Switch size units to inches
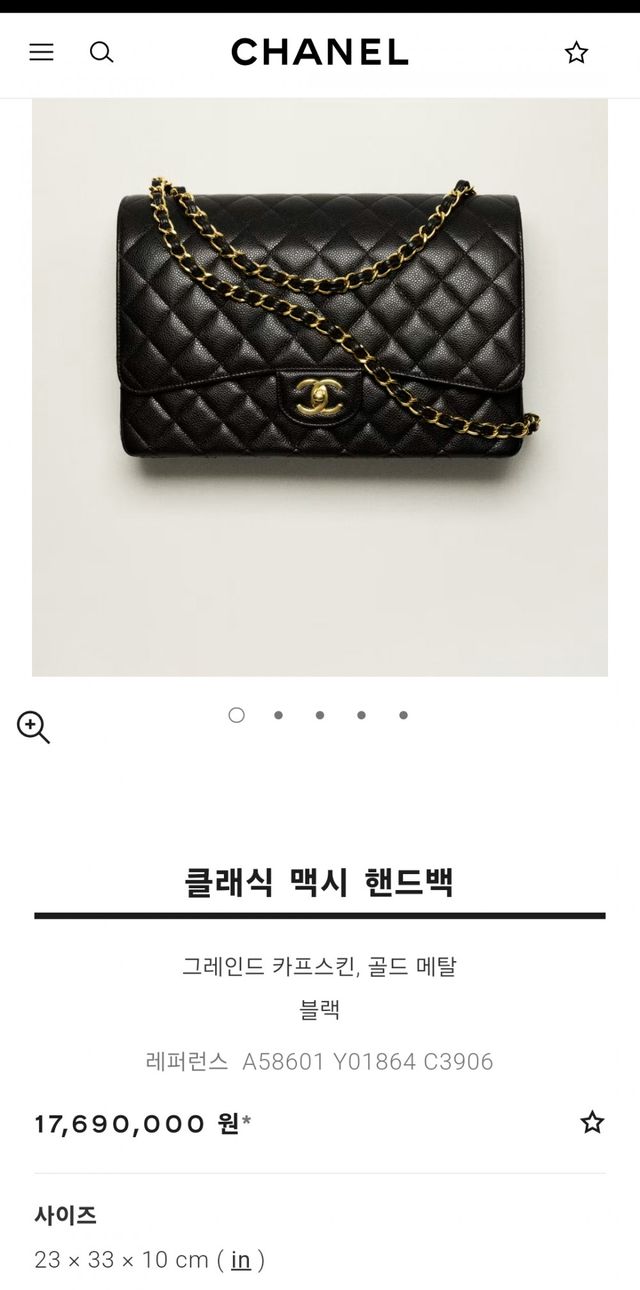The image size is (640, 1290). pyautogui.click(x=241, y=1260)
